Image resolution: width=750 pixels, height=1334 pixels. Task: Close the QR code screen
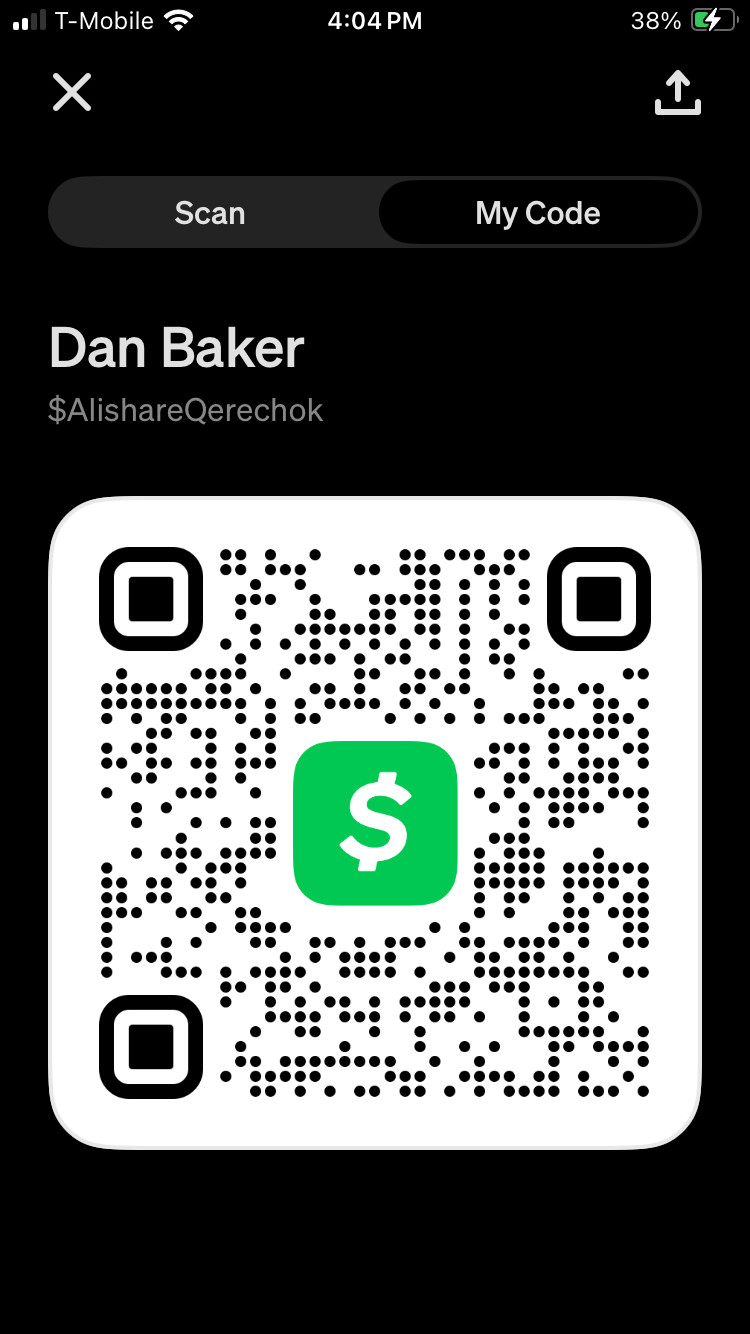coord(72,92)
